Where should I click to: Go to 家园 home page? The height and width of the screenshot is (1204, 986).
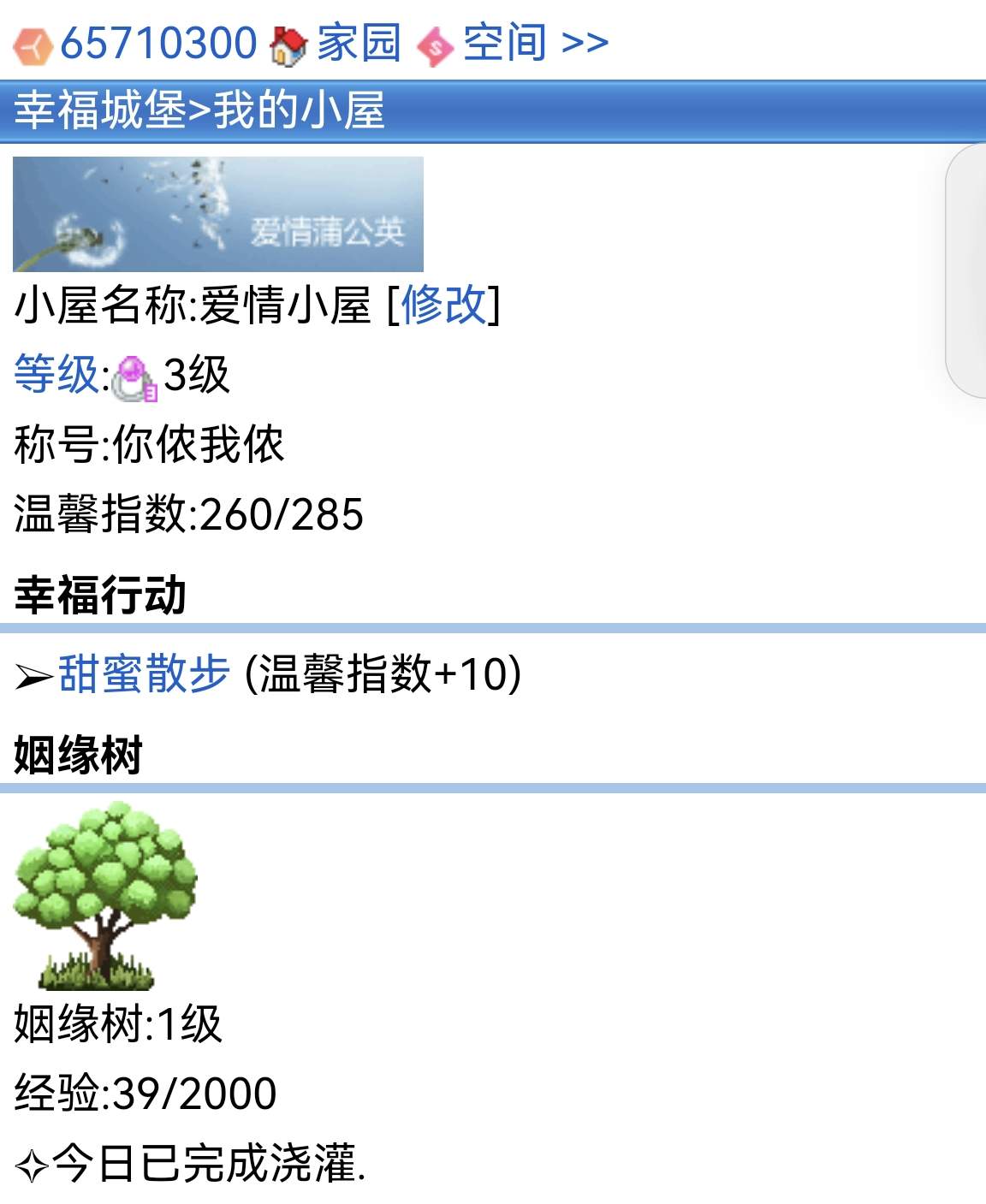[358, 43]
